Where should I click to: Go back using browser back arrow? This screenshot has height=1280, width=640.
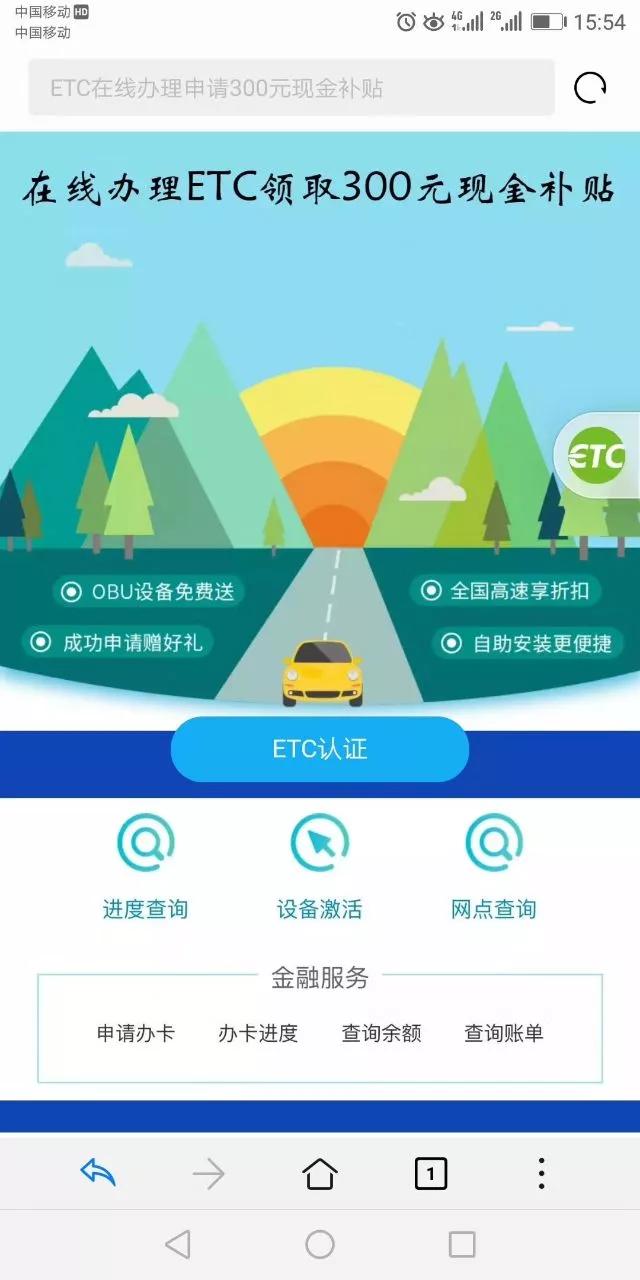click(98, 1173)
